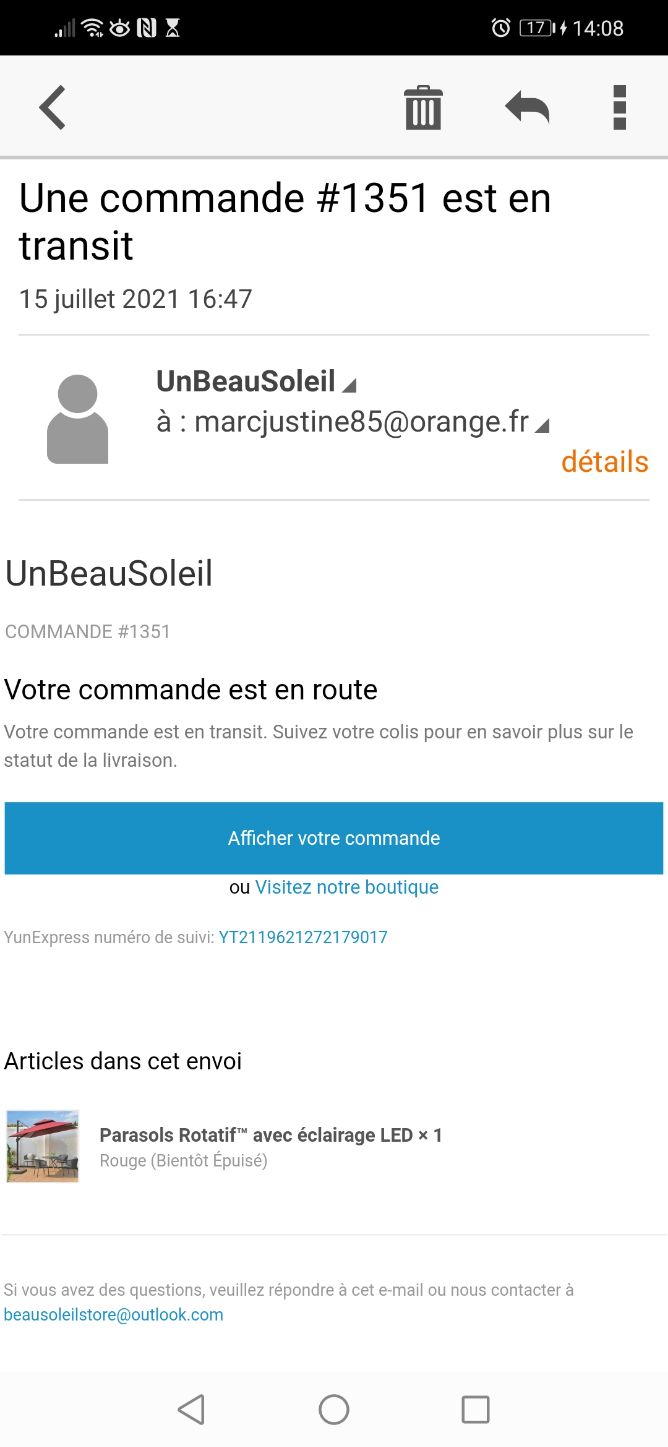This screenshot has width=668, height=1447.
Task: Show message détails
Action: tap(605, 462)
